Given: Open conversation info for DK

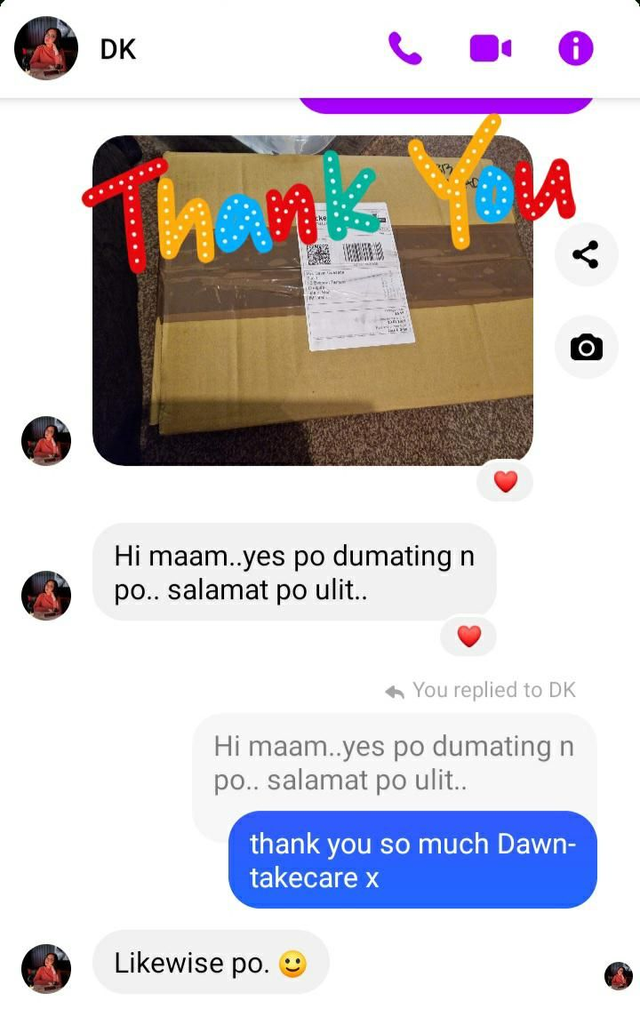Looking at the screenshot, I should [576, 48].
